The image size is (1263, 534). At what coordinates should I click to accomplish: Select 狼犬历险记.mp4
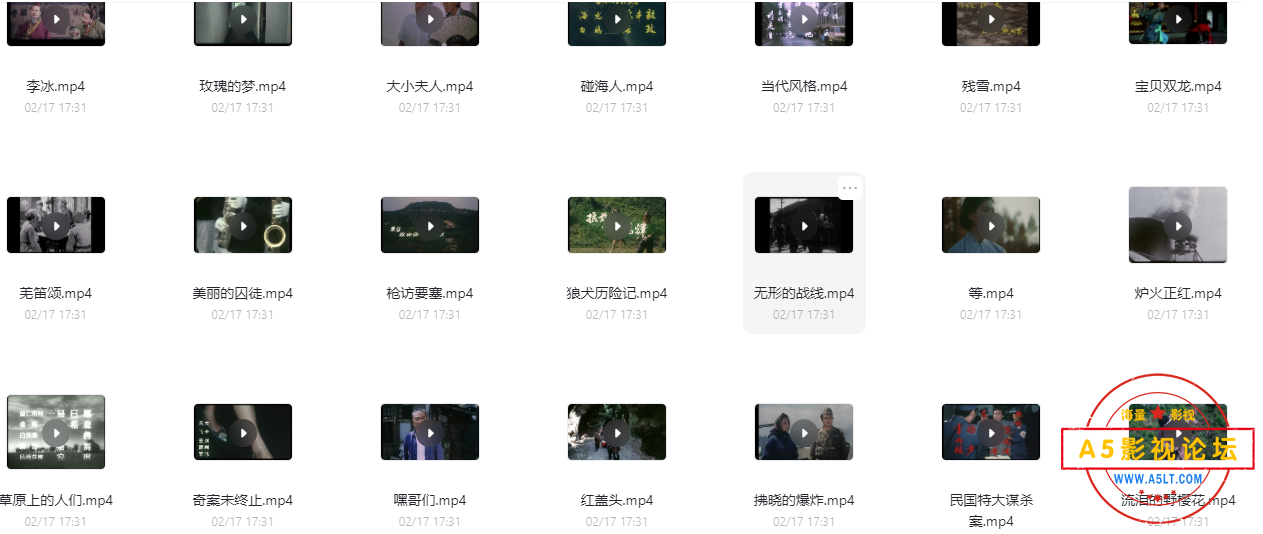tap(617, 226)
